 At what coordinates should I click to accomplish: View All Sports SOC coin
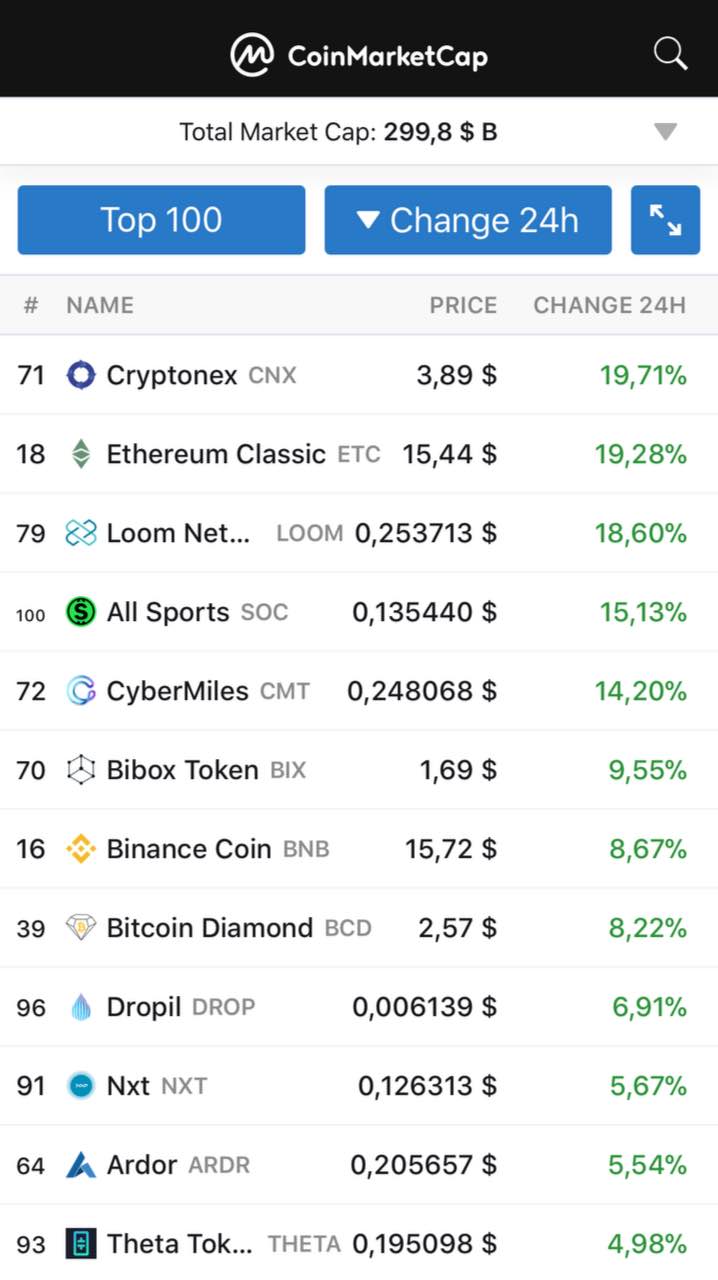click(x=359, y=612)
